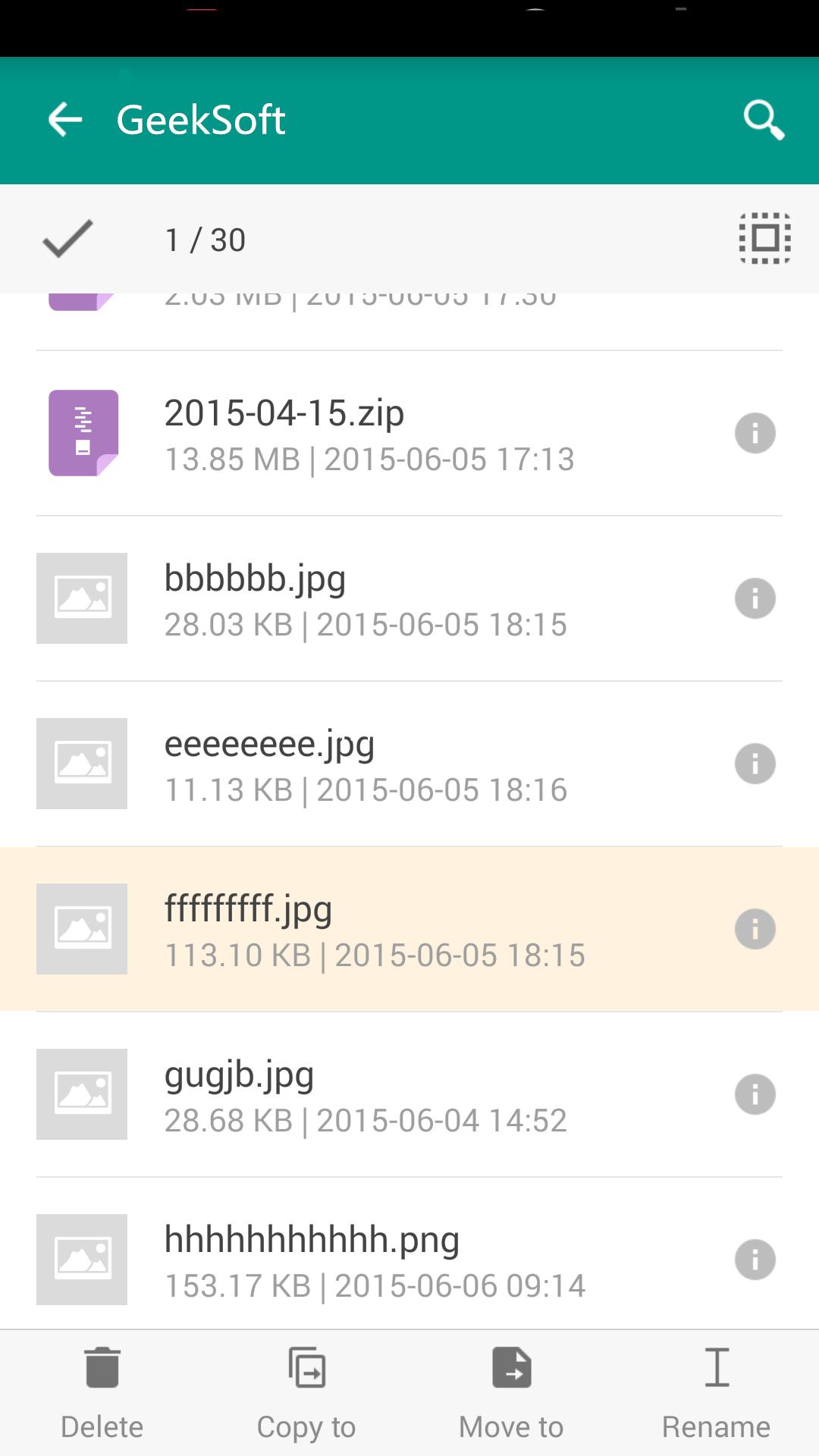Tap the checkmark selection icon

(67, 239)
